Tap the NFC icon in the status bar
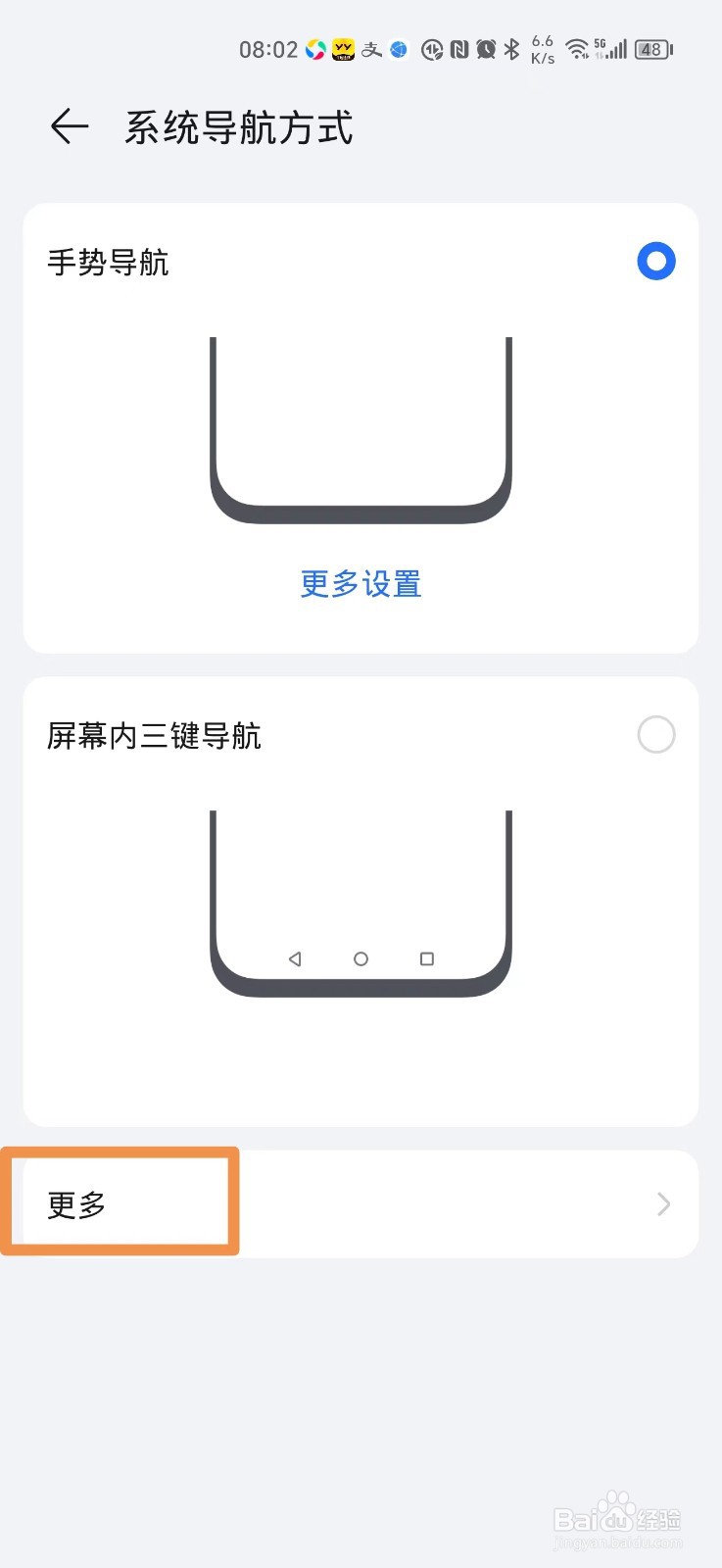Image resolution: width=722 pixels, height=1568 pixels. coord(457,49)
